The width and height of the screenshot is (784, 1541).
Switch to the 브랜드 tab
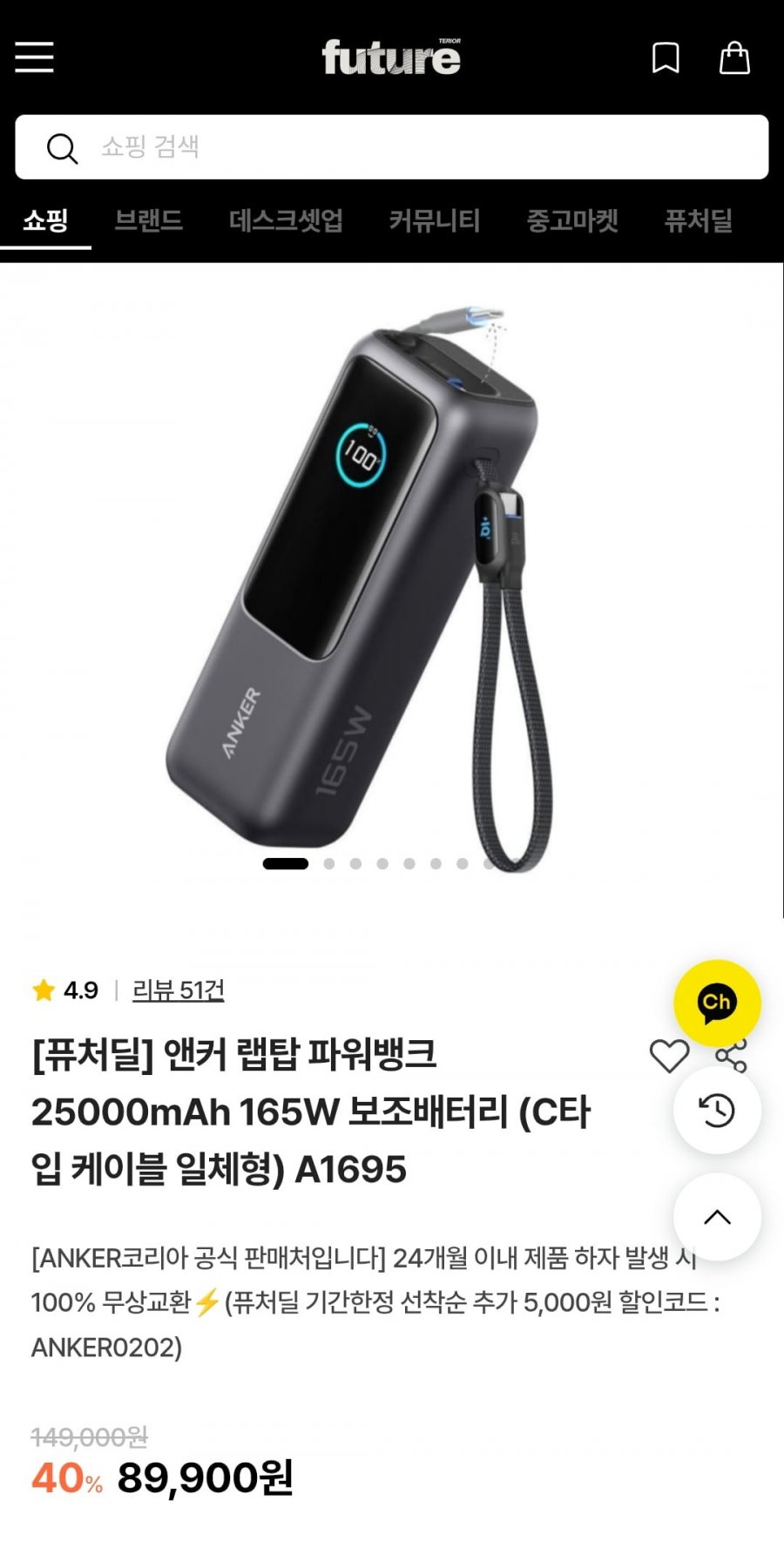coord(150,220)
